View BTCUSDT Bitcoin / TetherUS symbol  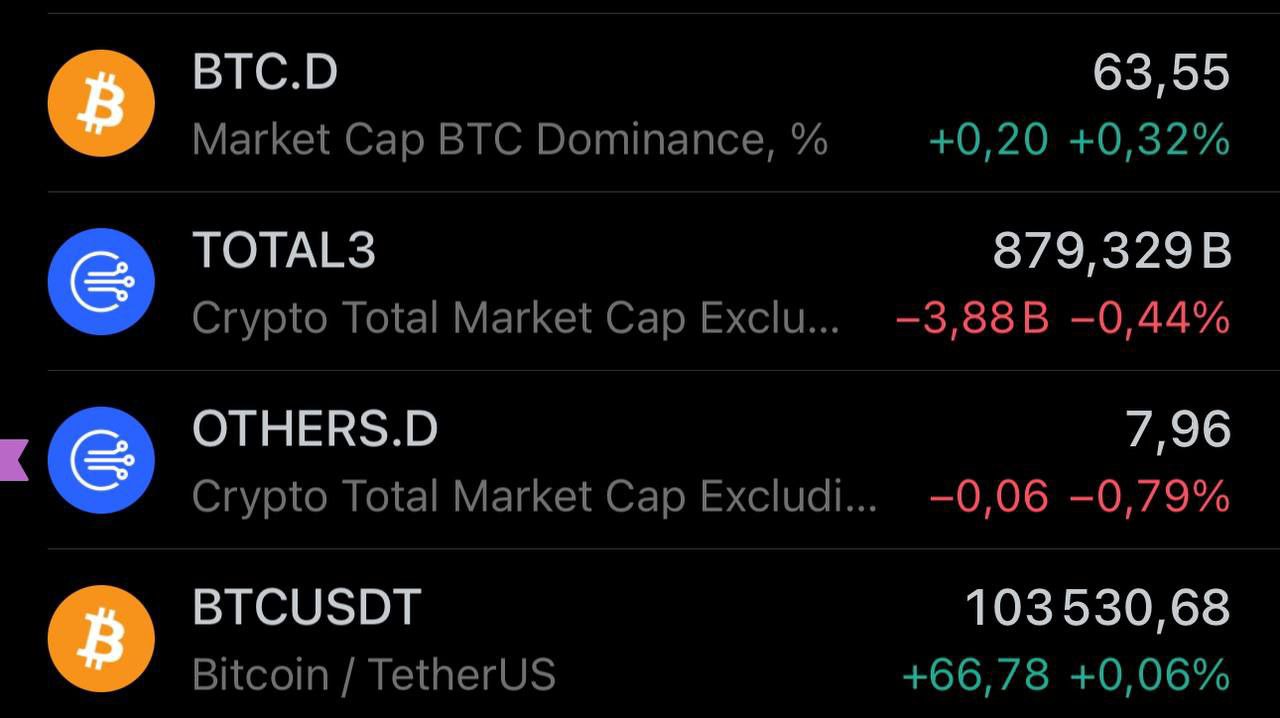pos(640,638)
